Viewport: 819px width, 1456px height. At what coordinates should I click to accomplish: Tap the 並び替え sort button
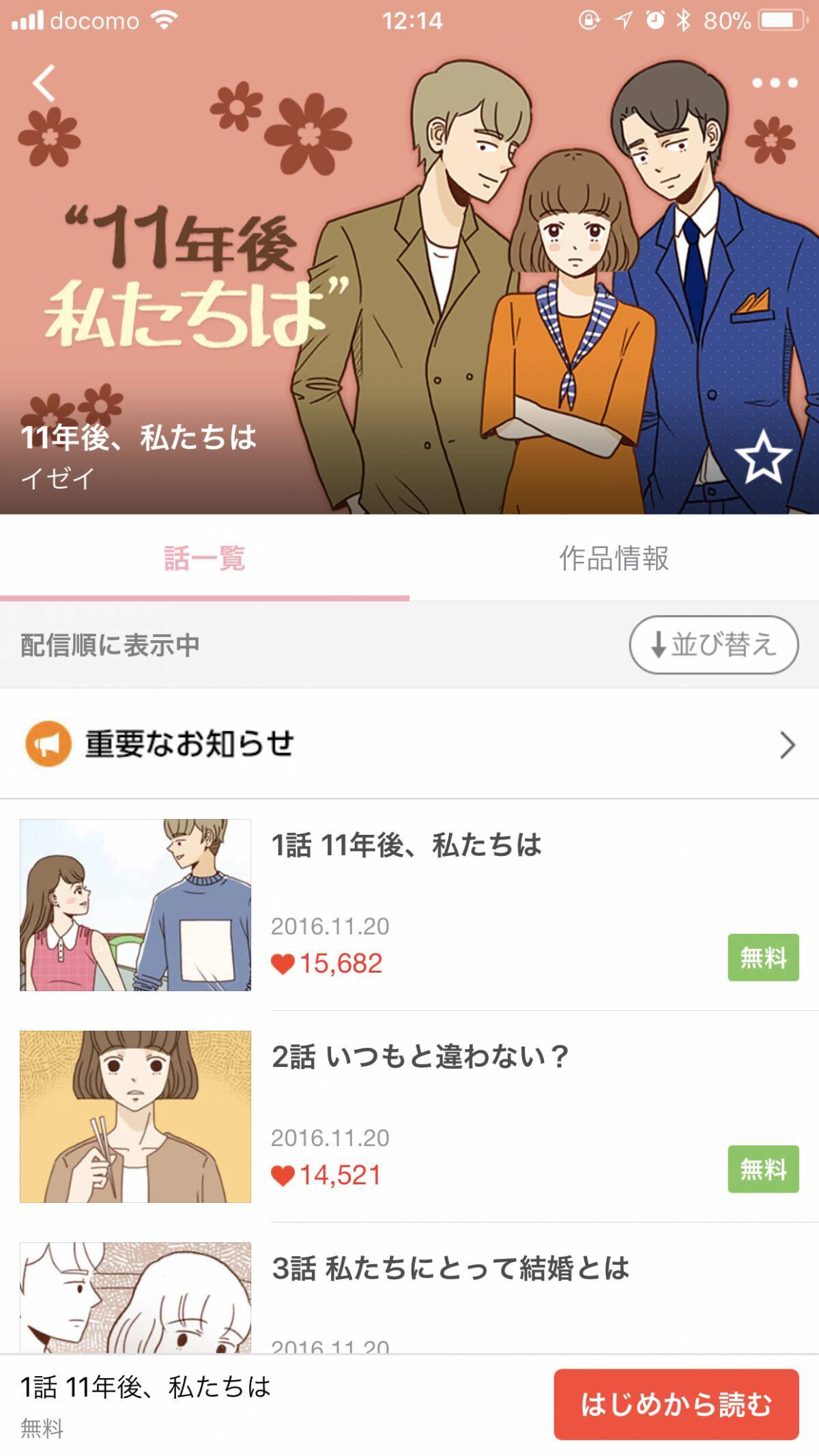coord(713,644)
